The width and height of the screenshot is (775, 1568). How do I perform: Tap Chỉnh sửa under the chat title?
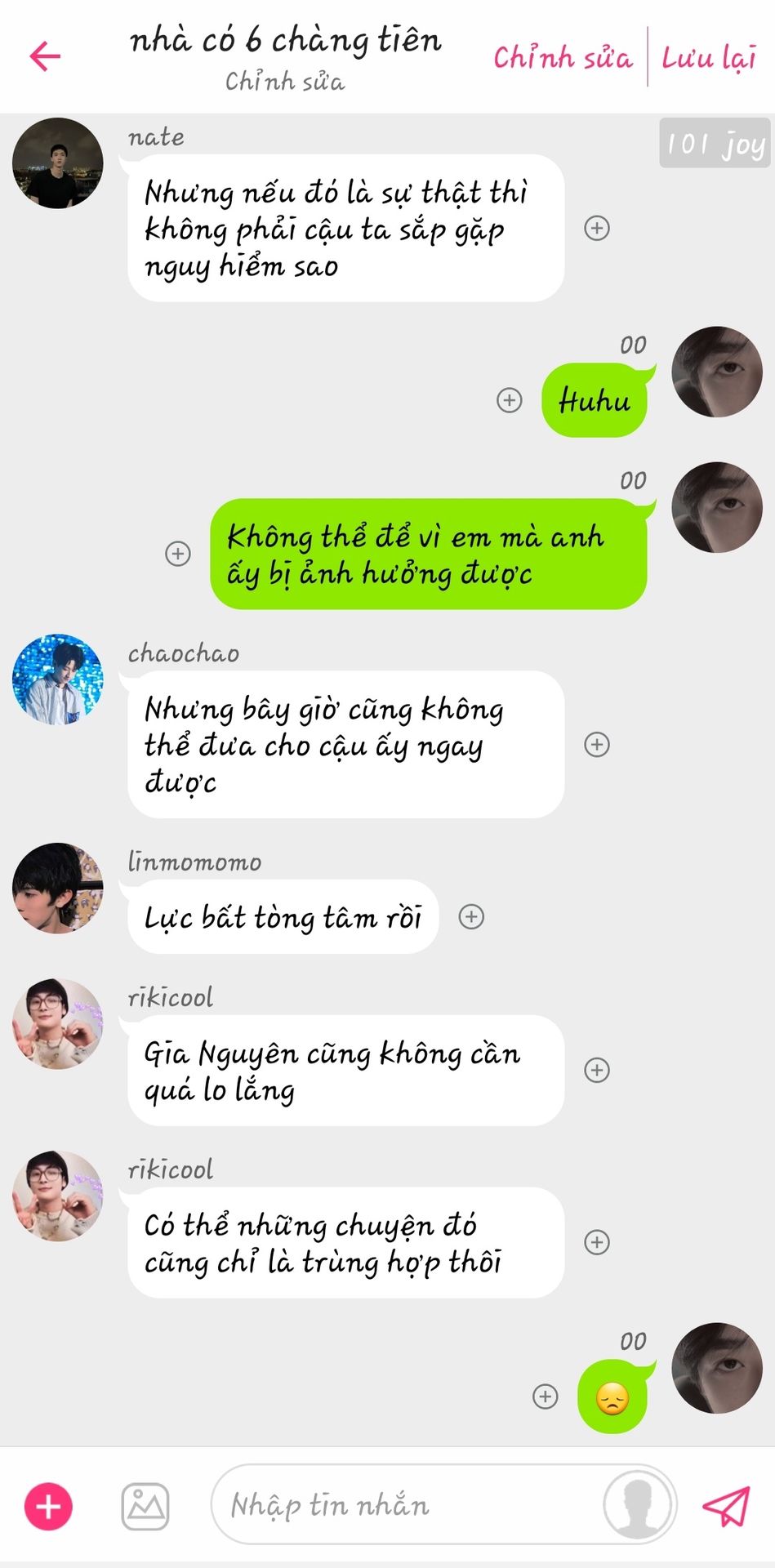tap(285, 82)
